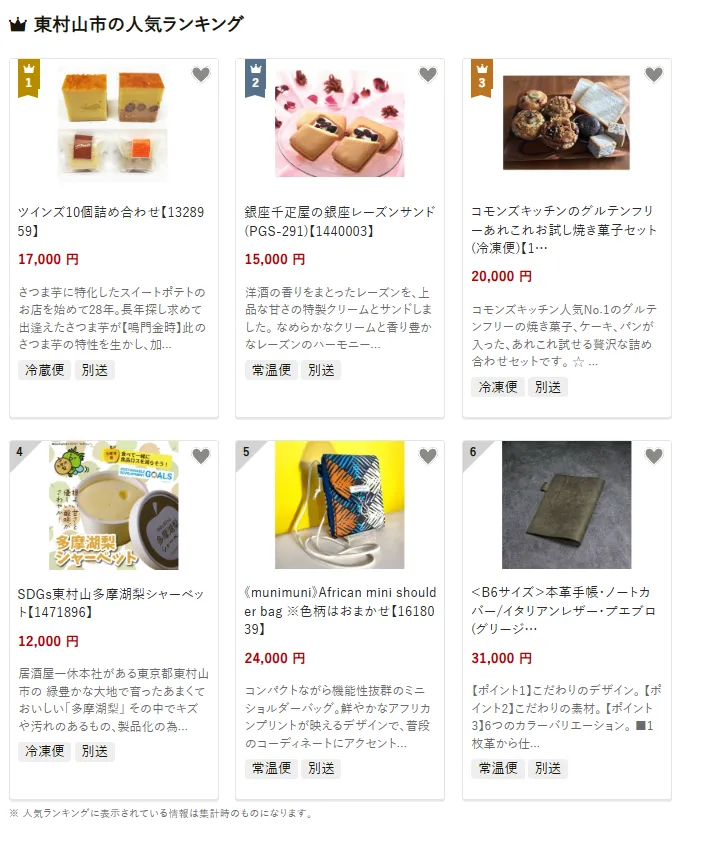Favorite the B6 leather notebook cover

[654, 457]
